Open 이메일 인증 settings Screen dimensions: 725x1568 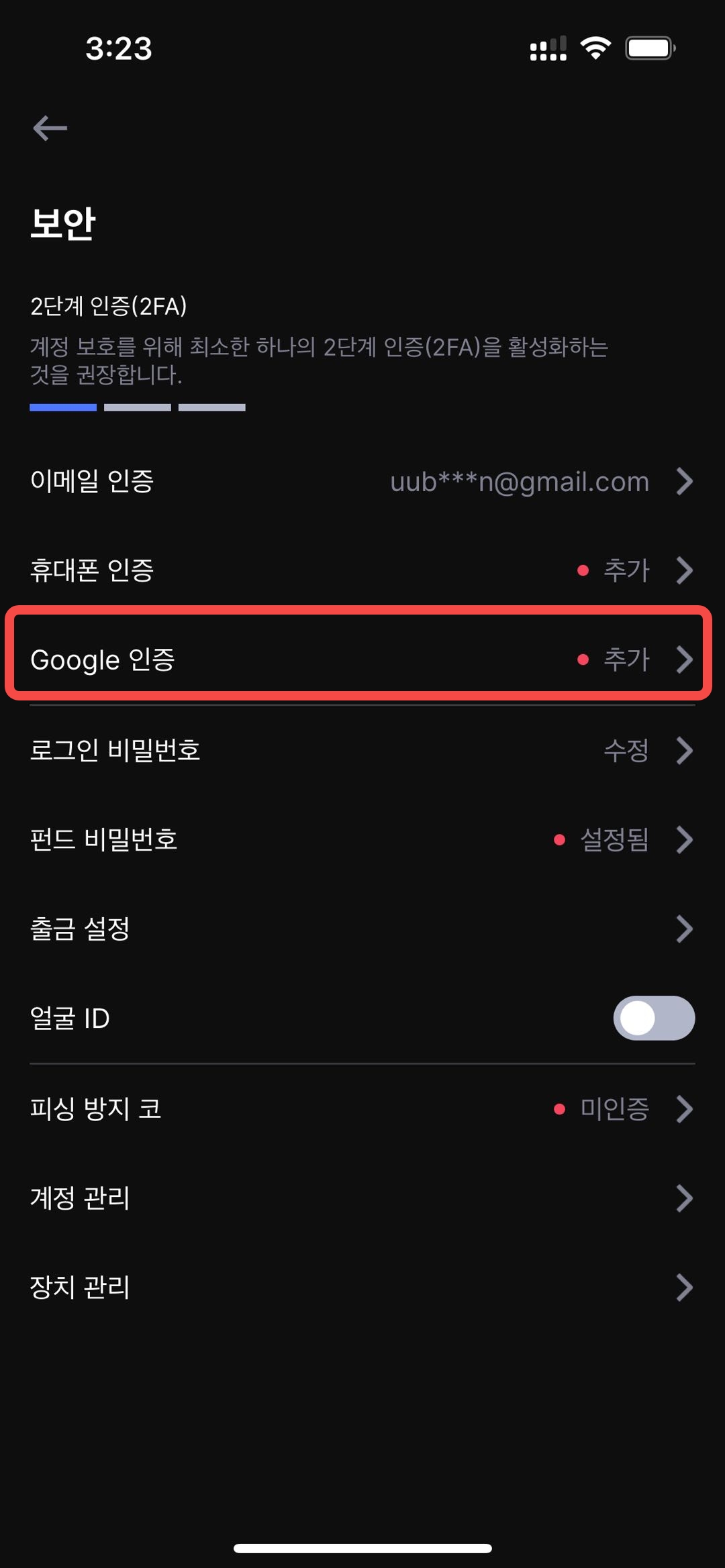[362, 481]
